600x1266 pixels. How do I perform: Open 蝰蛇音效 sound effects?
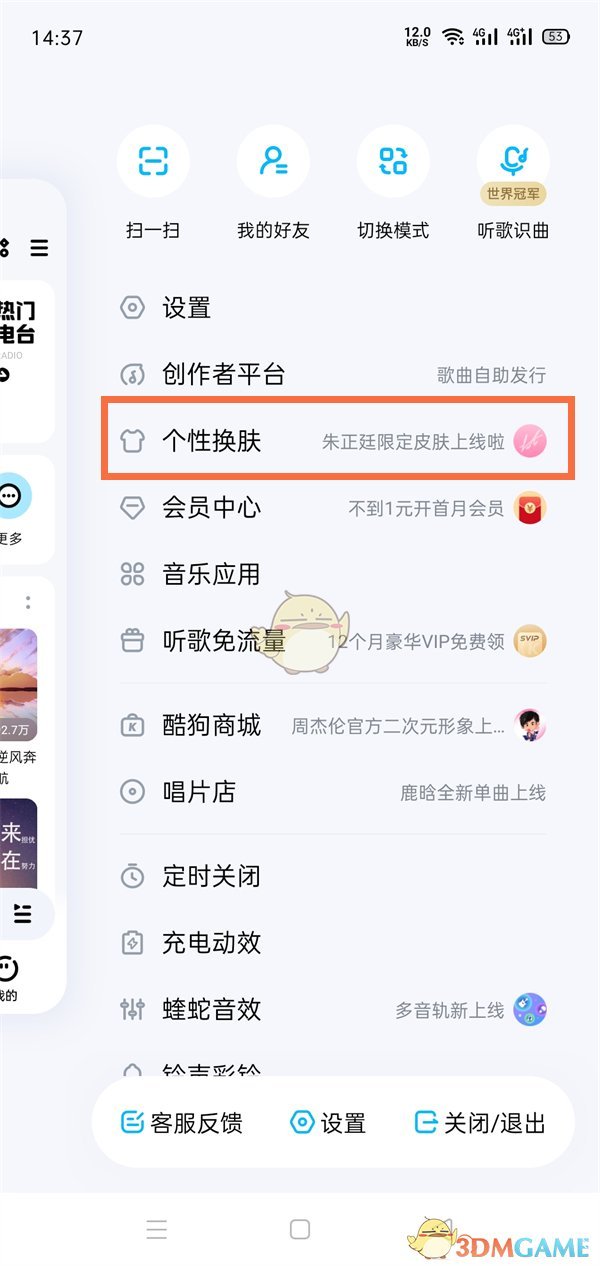[211, 1010]
